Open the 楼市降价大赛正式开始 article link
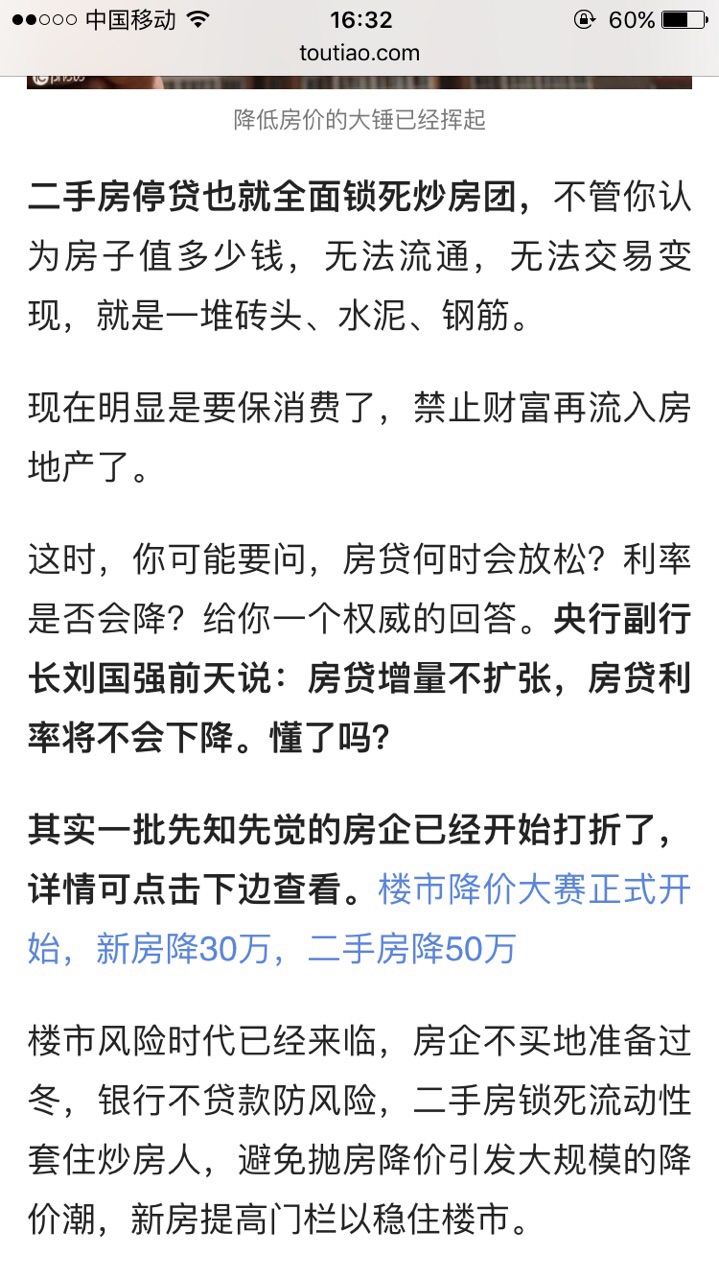Screen dimensions: 719x1280 click(534, 890)
